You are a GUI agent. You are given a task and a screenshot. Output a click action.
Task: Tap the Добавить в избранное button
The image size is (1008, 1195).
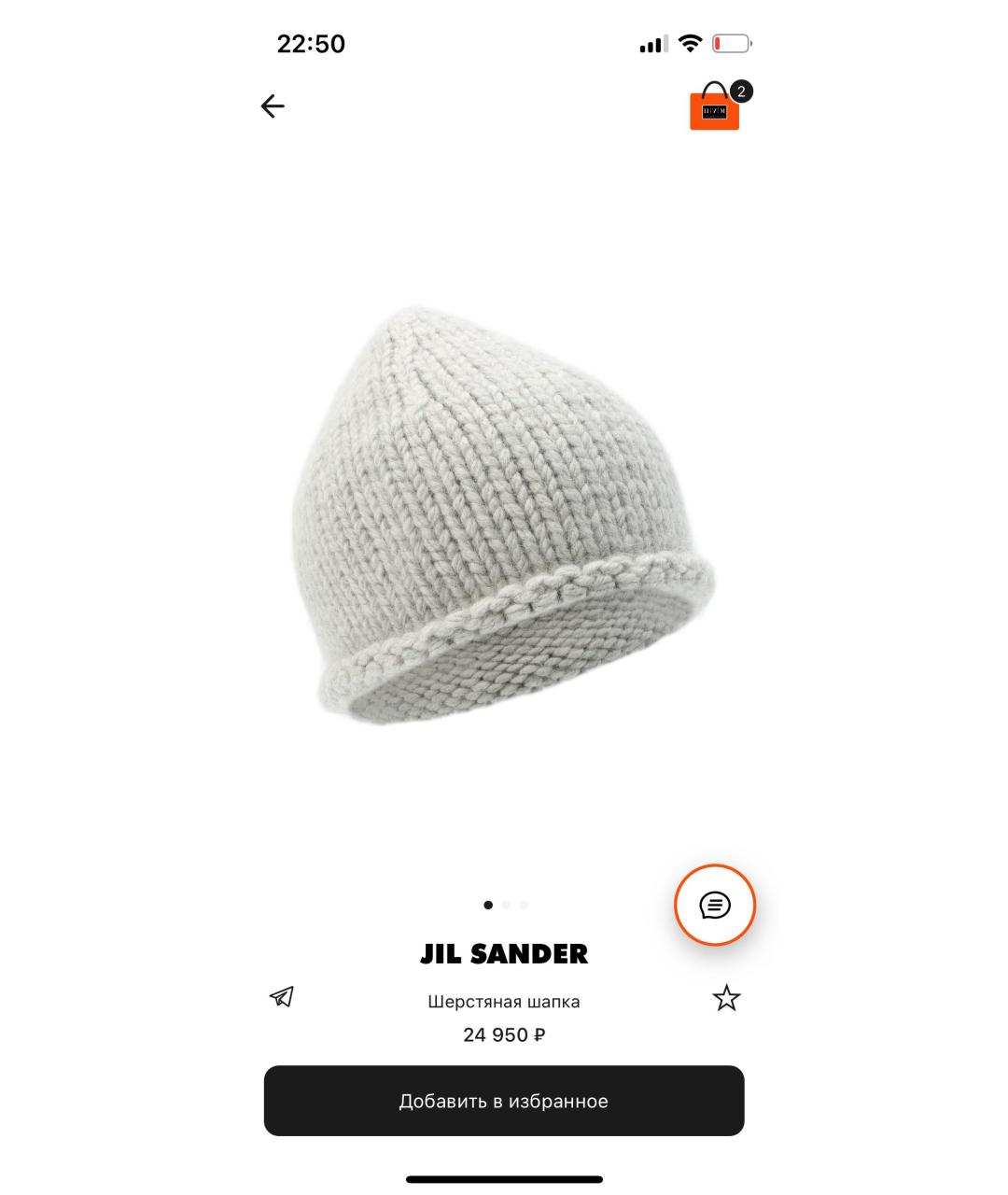[504, 1101]
